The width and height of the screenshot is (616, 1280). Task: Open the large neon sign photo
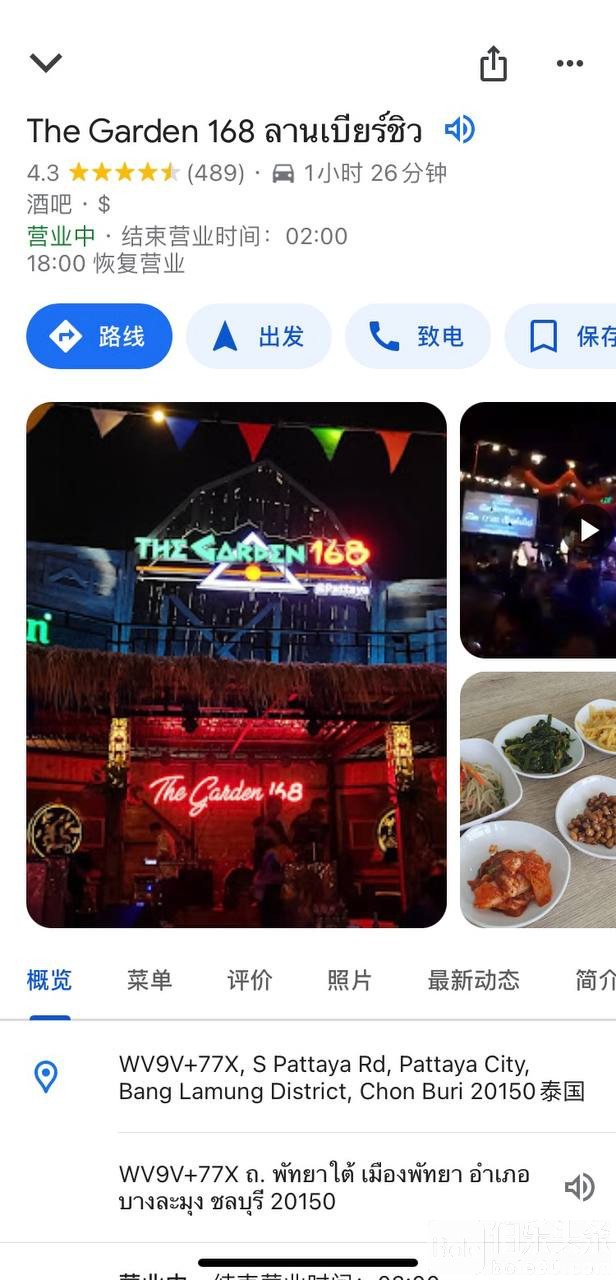click(236, 664)
